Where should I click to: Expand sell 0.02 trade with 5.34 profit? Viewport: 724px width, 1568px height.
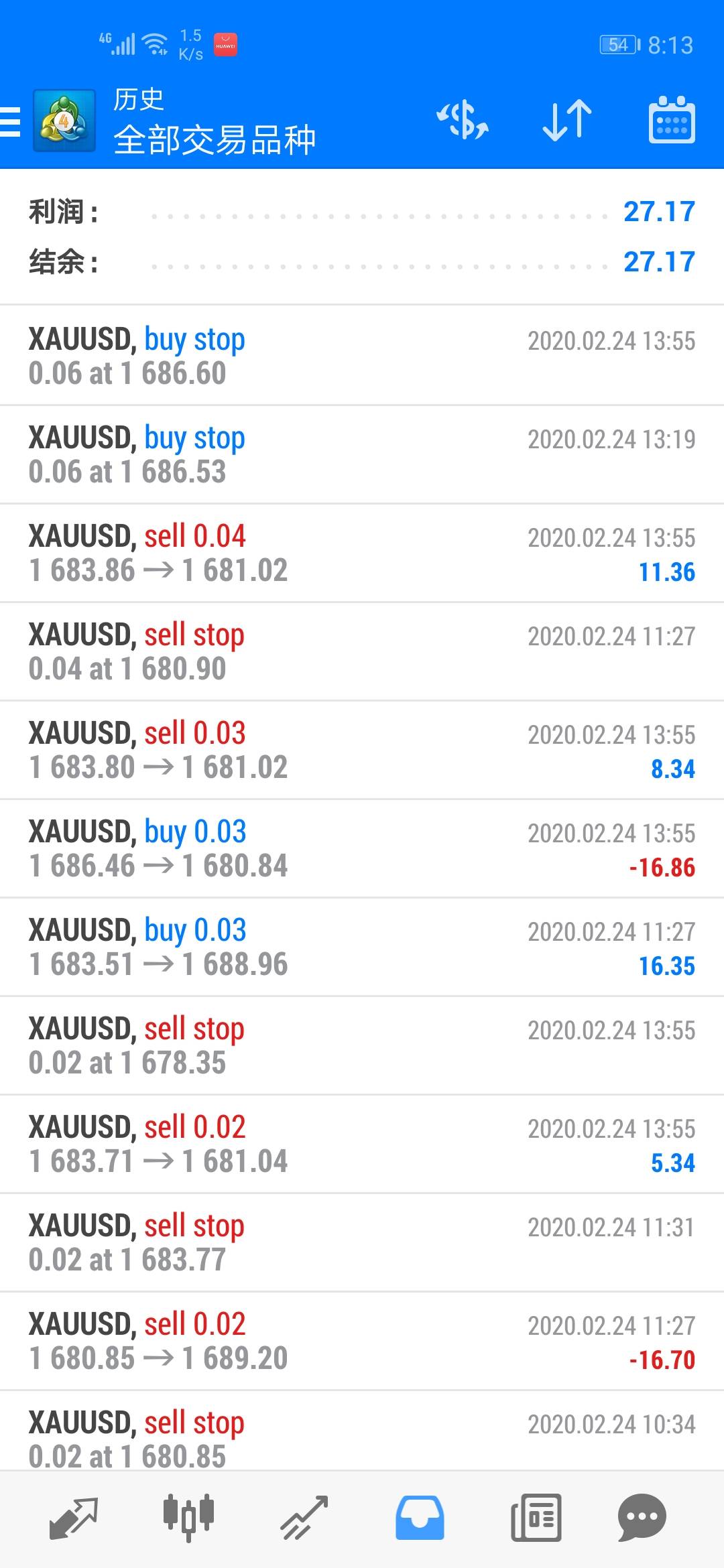(362, 1144)
